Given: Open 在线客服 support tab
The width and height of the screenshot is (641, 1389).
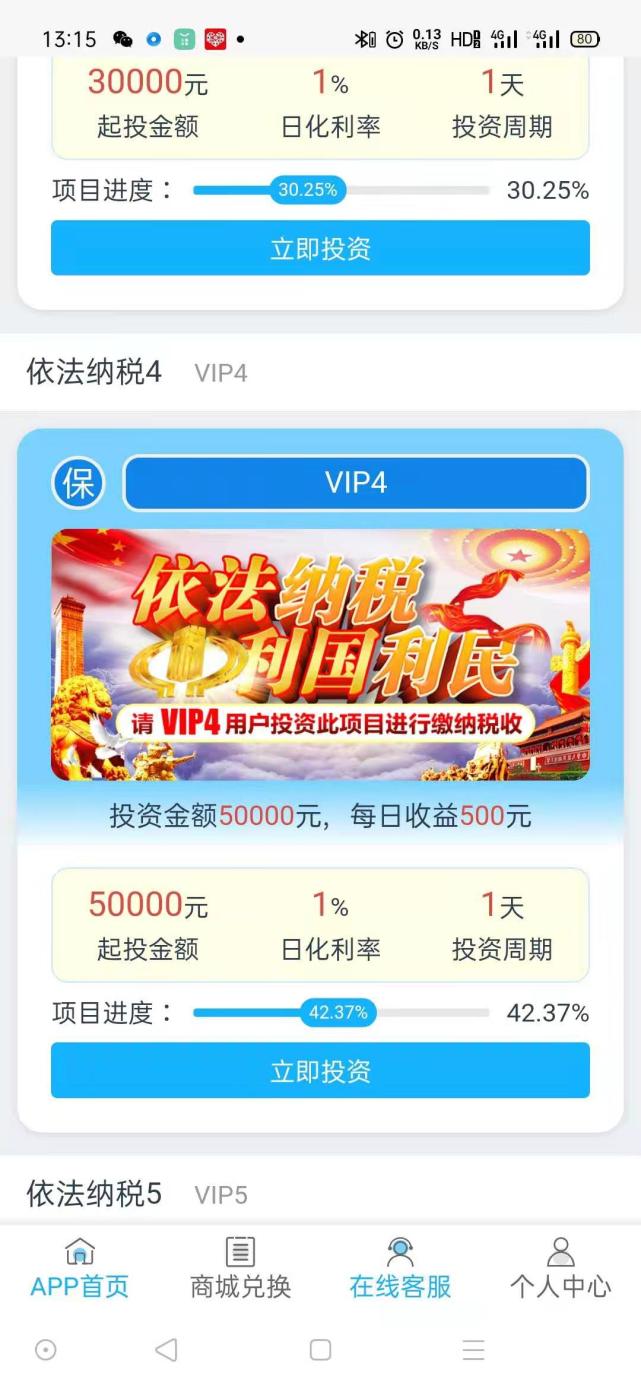Looking at the screenshot, I should coord(400,1268).
